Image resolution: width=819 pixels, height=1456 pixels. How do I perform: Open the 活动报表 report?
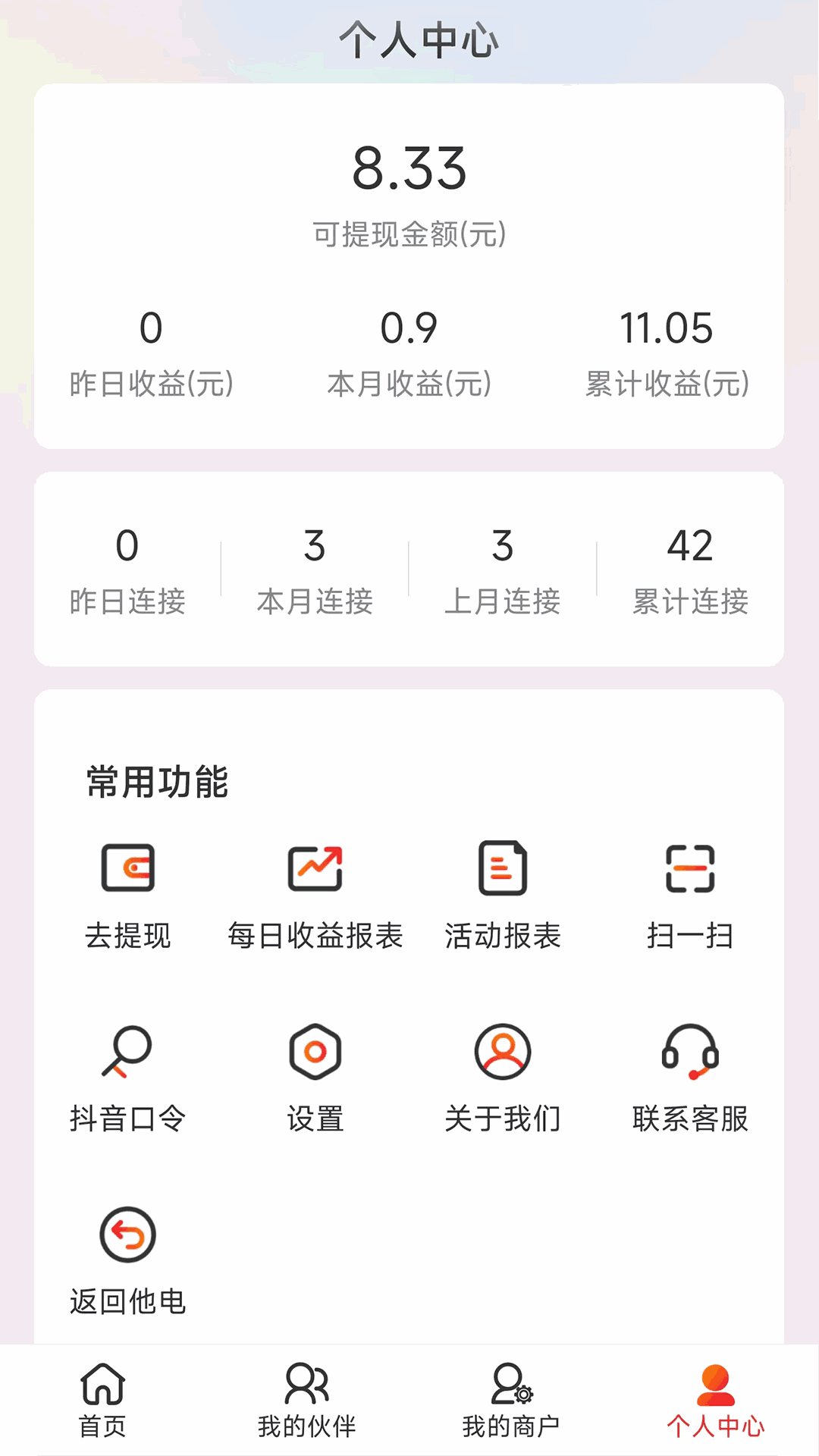point(502,895)
